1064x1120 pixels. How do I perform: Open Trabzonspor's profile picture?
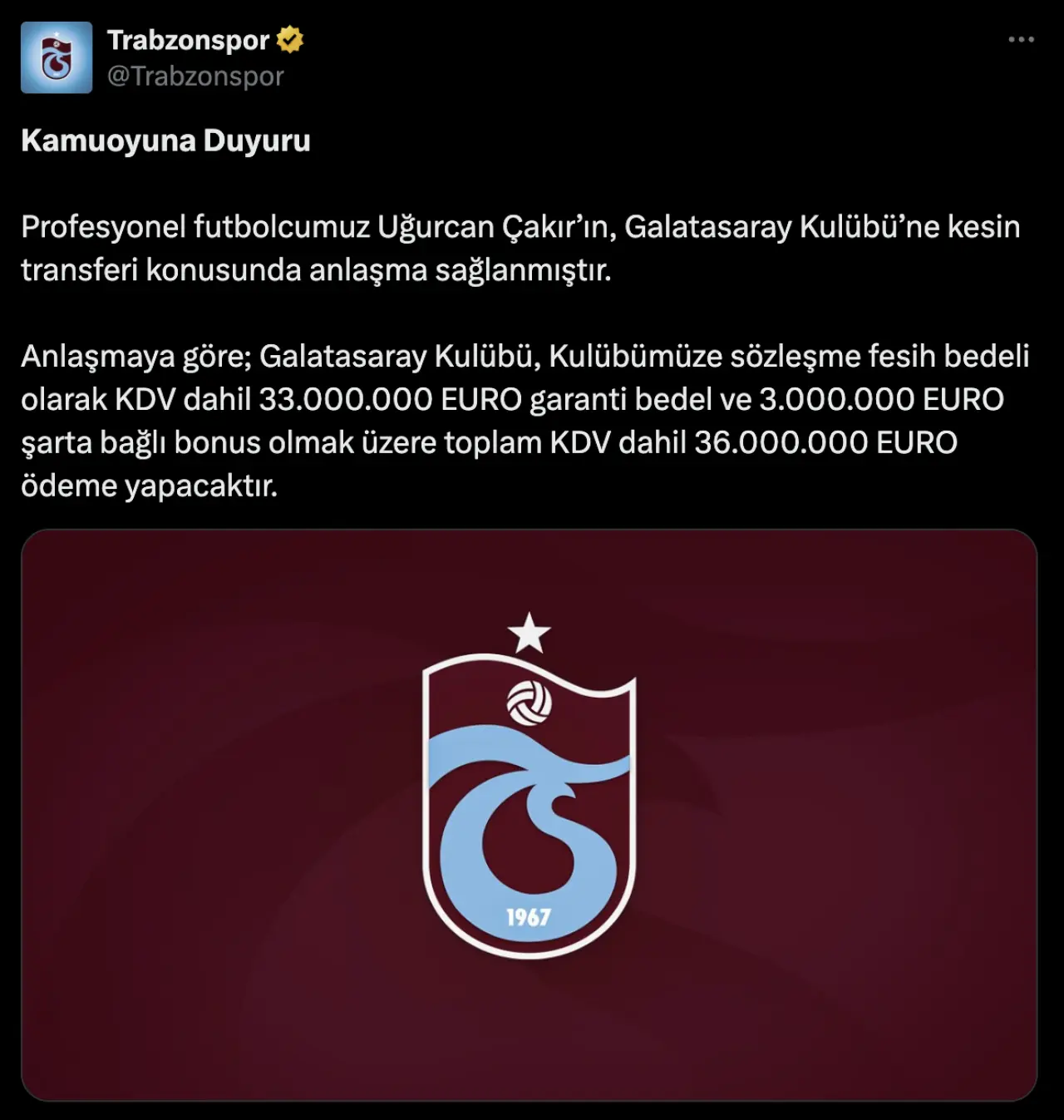coord(57,57)
